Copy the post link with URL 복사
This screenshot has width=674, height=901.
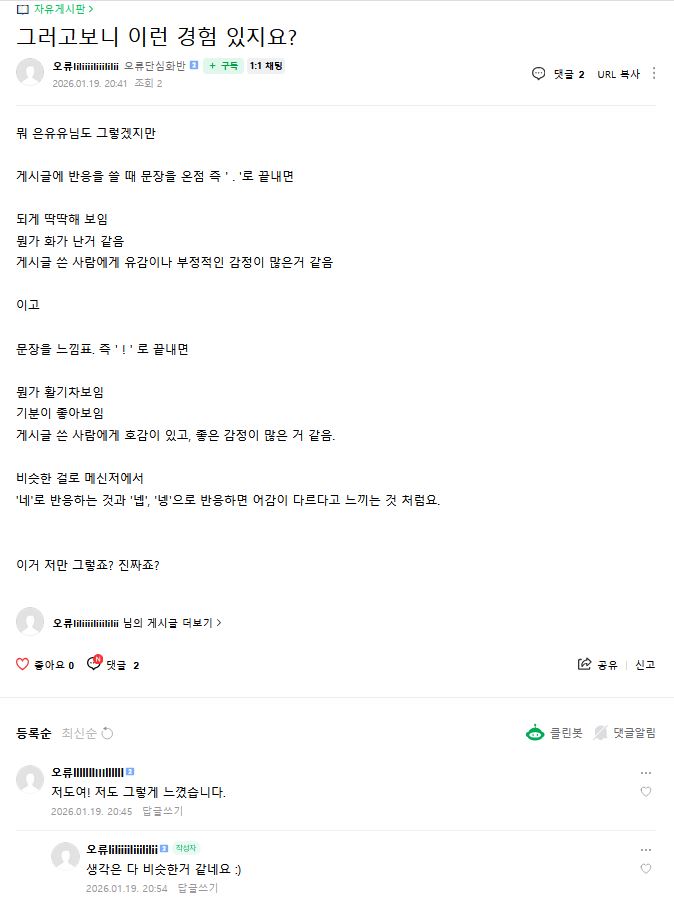[x=618, y=74]
